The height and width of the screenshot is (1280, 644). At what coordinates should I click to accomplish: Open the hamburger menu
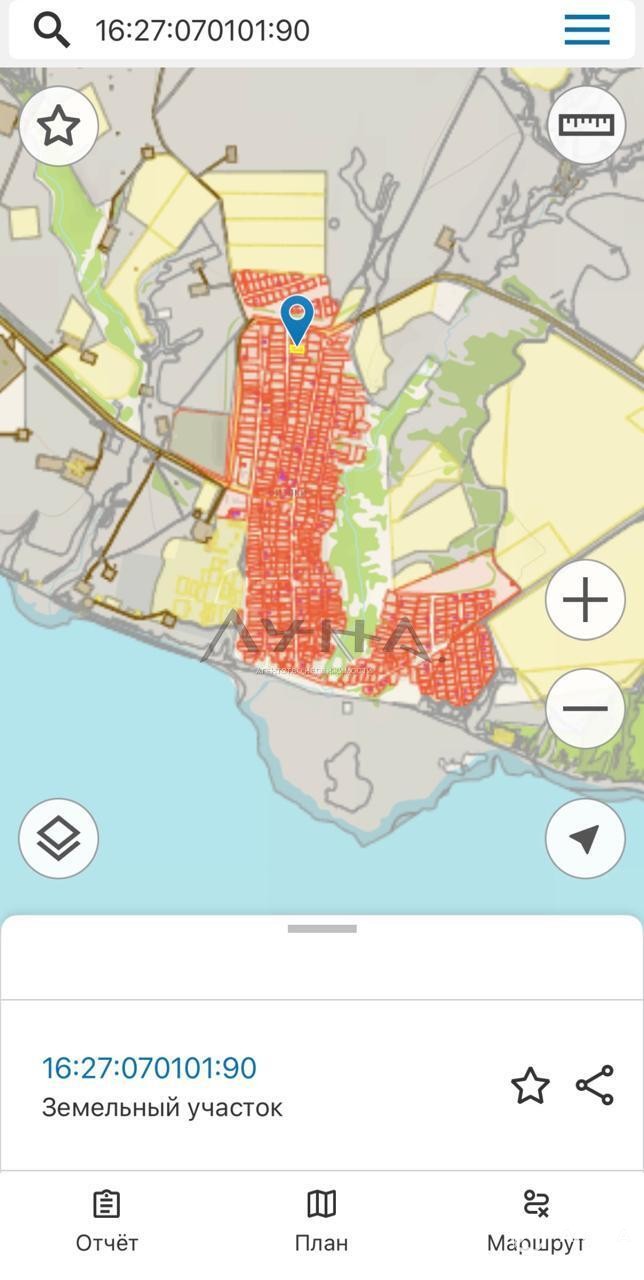coord(587,30)
